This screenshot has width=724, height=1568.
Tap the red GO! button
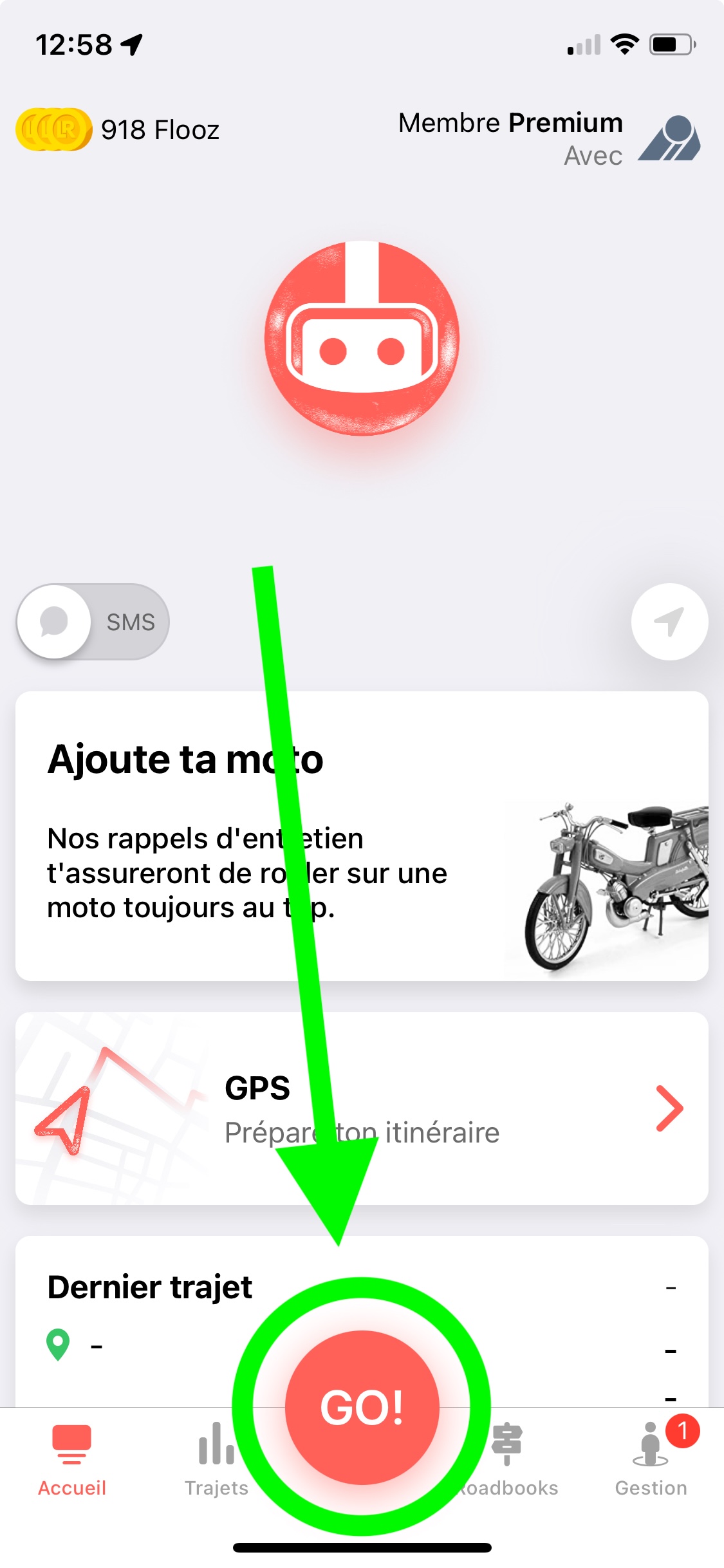coord(362,1407)
